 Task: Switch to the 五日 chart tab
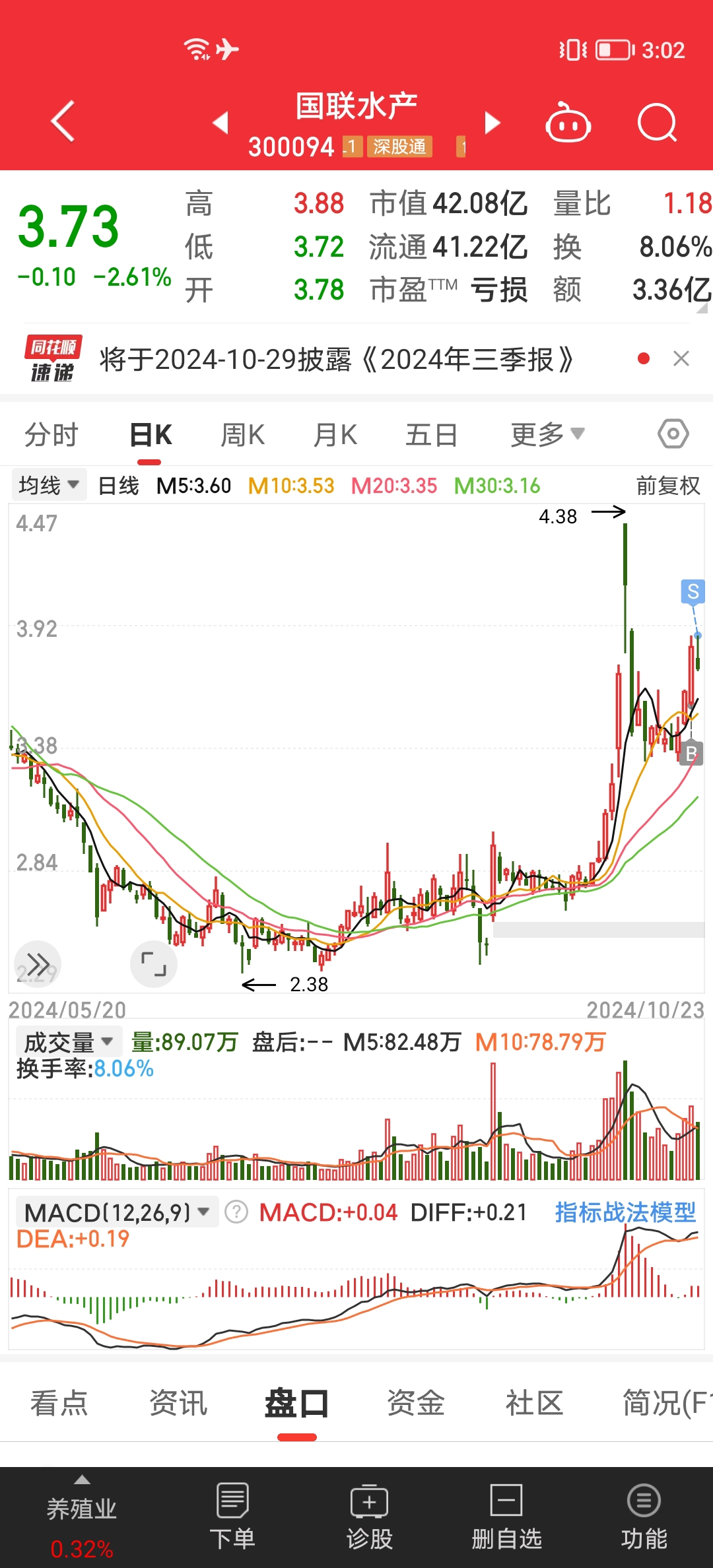click(431, 436)
